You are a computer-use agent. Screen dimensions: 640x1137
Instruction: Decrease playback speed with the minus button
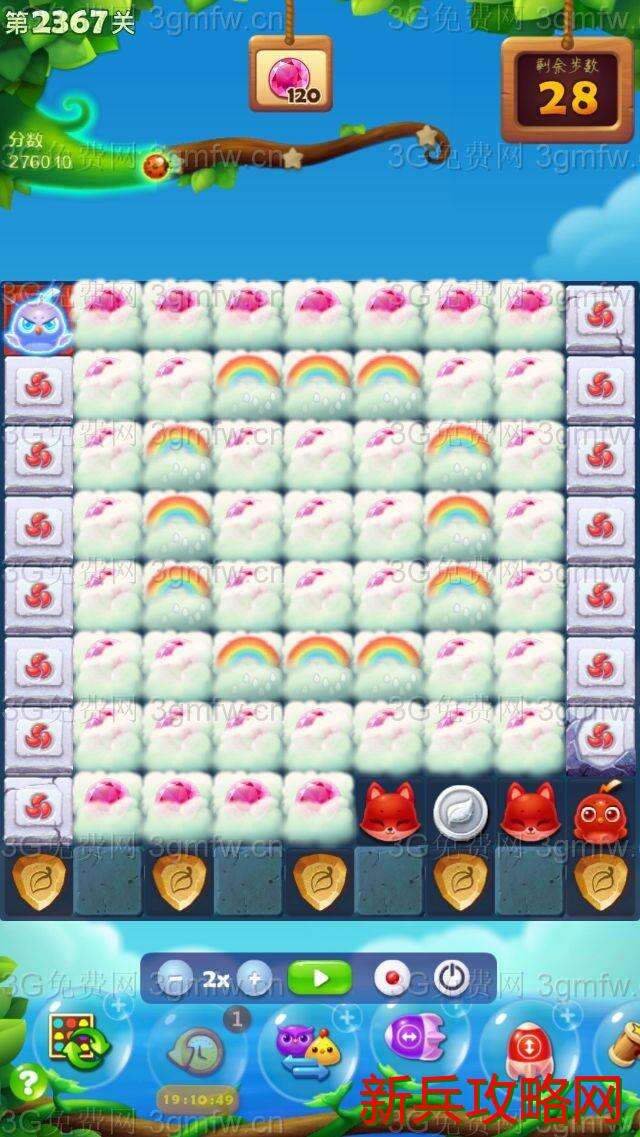coord(174,978)
